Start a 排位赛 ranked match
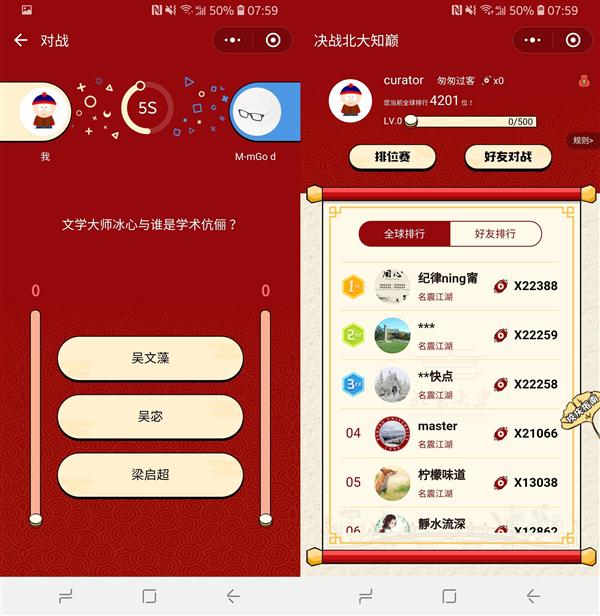Image resolution: width=600 pixels, height=616 pixels. (392, 157)
